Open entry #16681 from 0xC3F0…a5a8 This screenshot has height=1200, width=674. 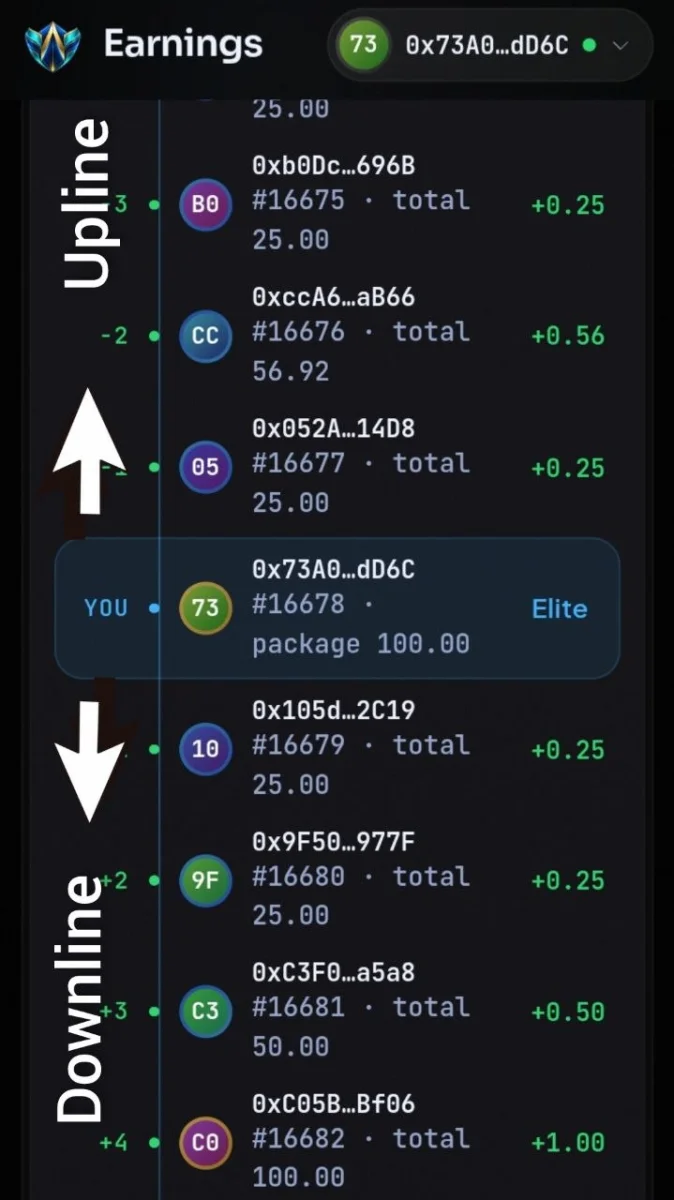pyautogui.click(x=337, y=1010)
